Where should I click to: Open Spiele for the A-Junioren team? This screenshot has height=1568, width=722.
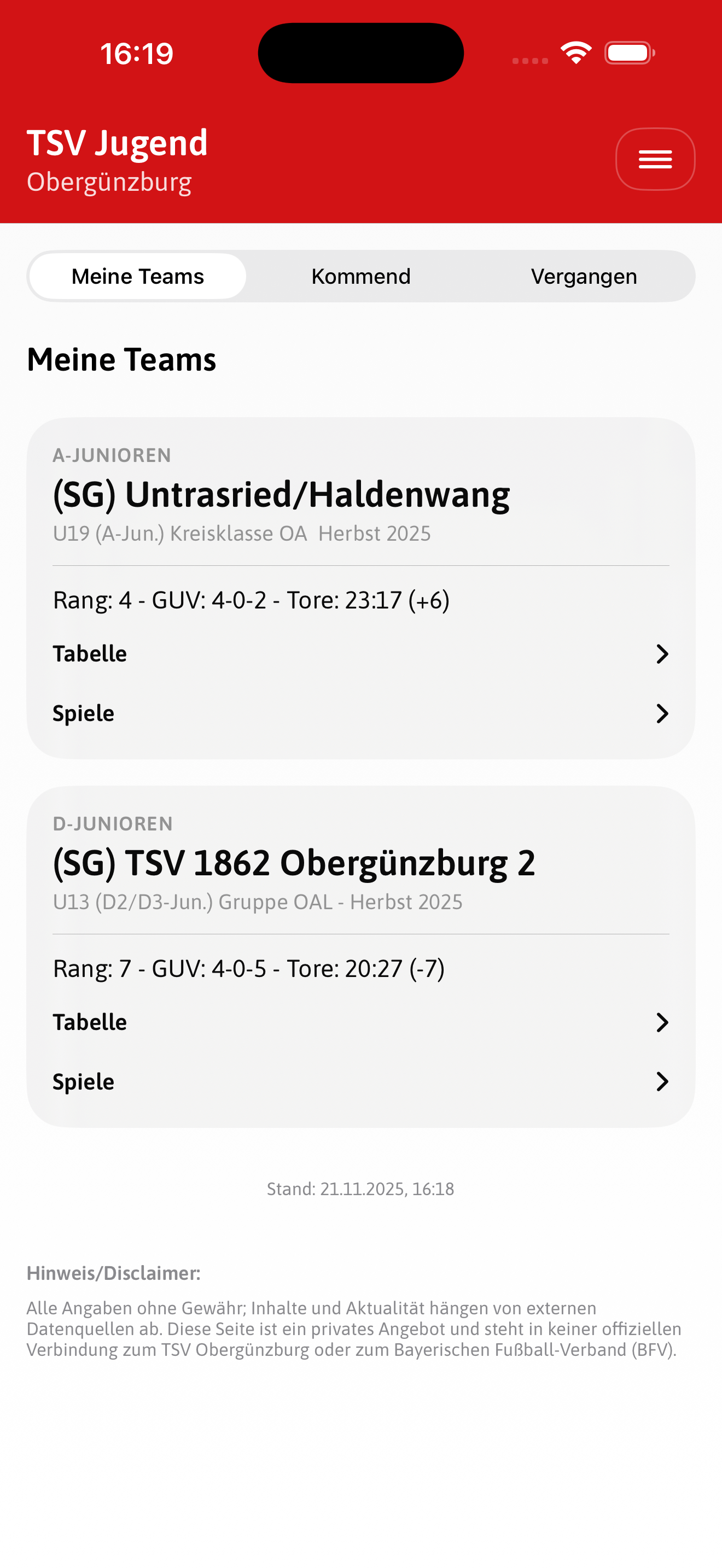click(83, 713)
